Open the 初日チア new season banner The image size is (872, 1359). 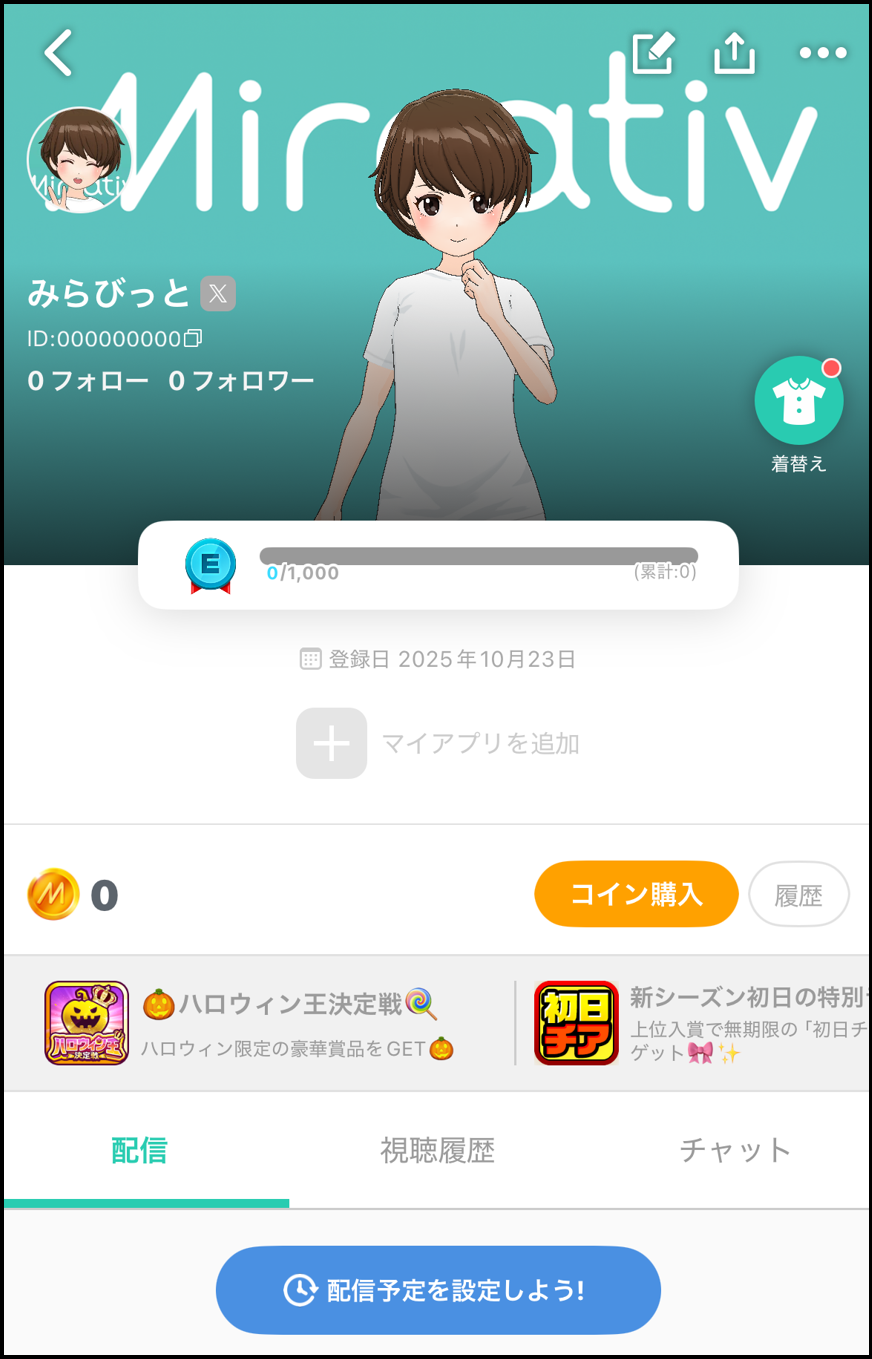pyautogui.click(x=700, y=1022)
